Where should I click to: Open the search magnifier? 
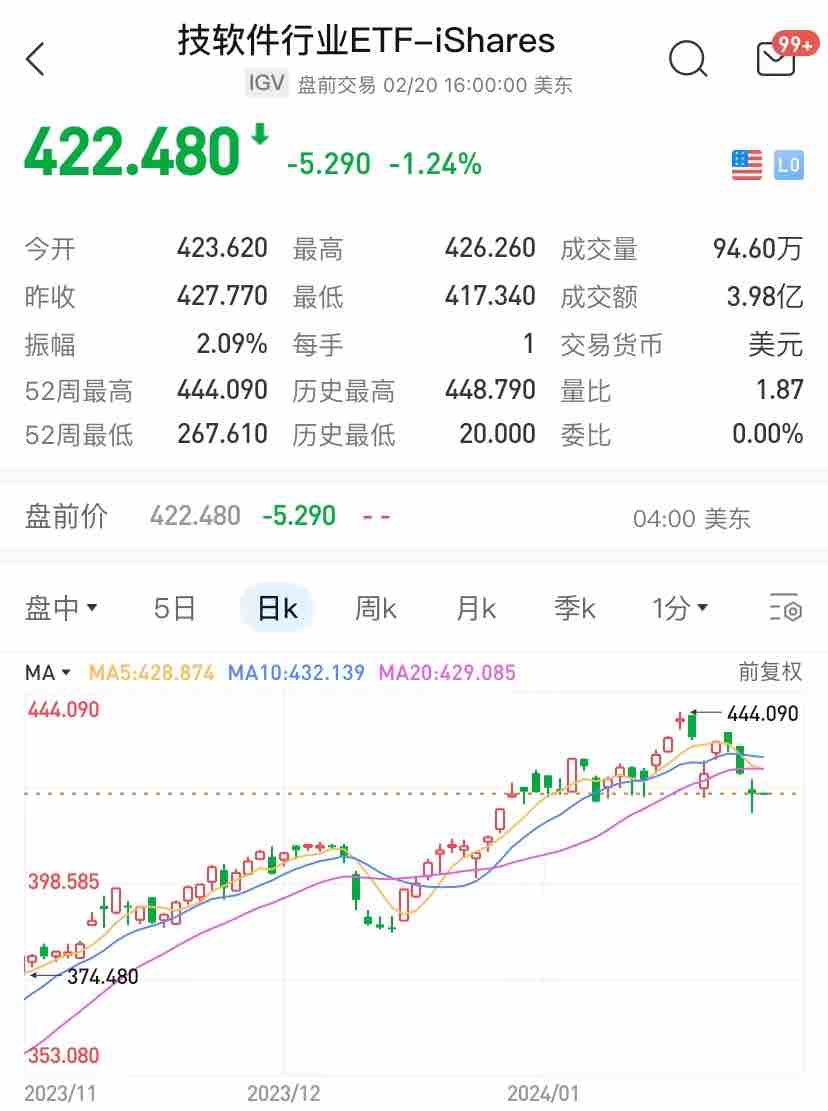point(687,59)
